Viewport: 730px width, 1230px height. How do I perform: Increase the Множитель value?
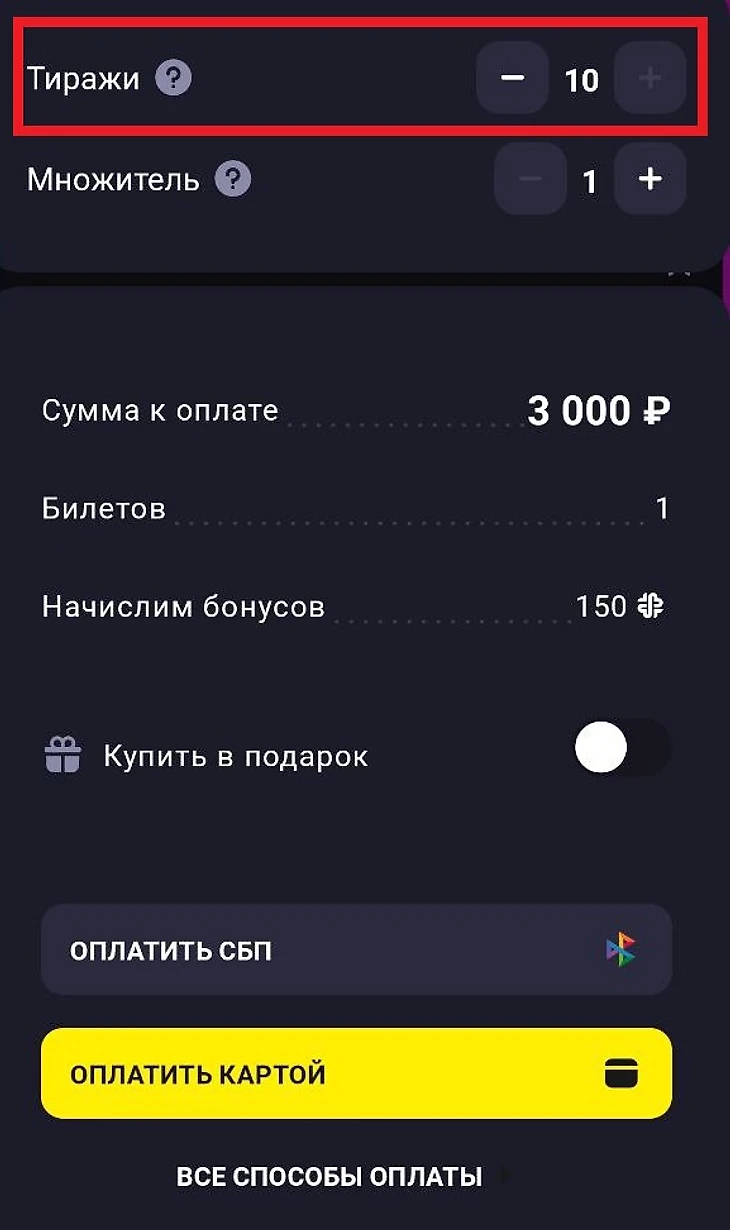coord(650,179)
